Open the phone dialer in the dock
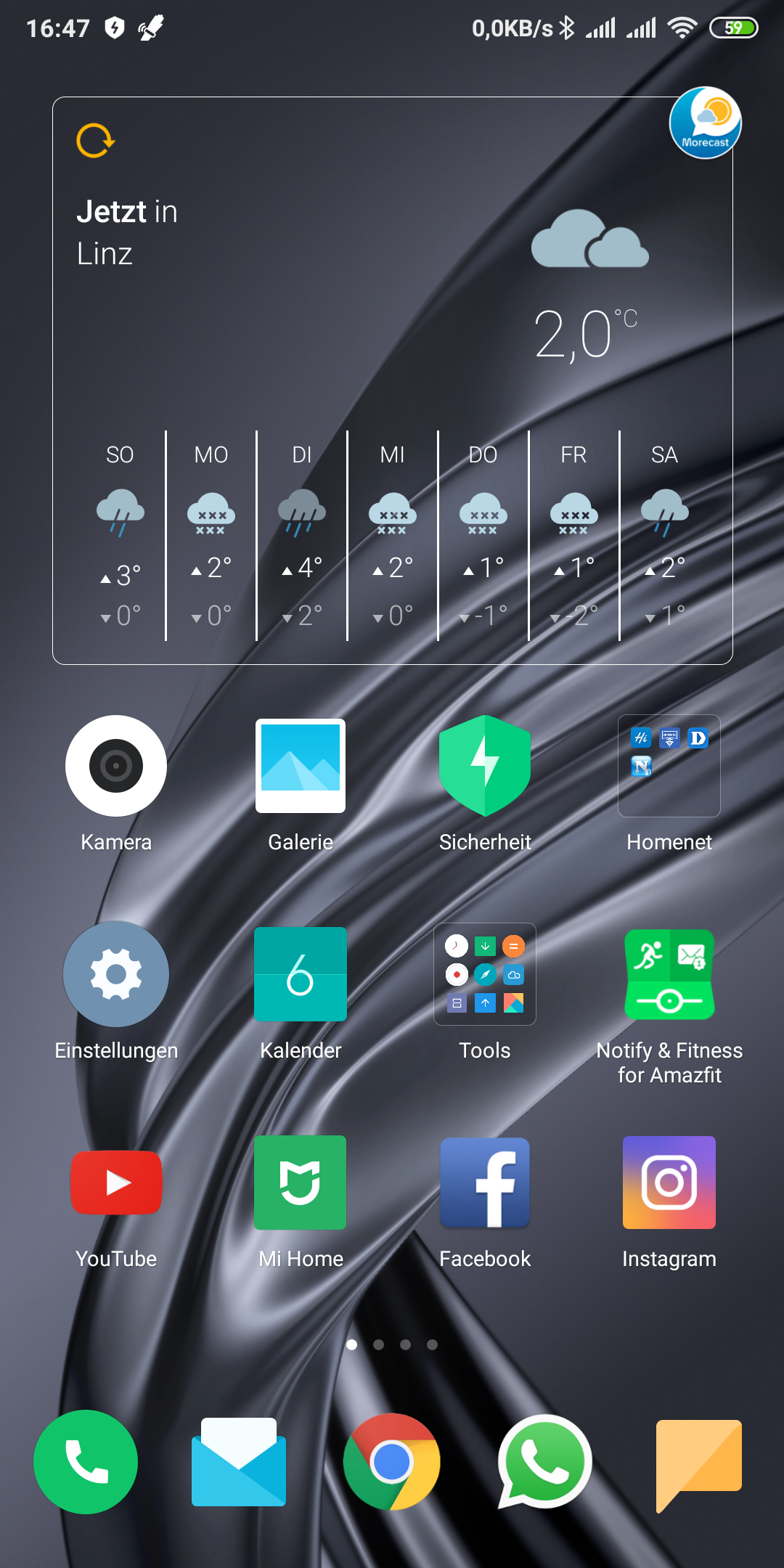This screenshot has height=1568, width=784. click(86, 1462)
